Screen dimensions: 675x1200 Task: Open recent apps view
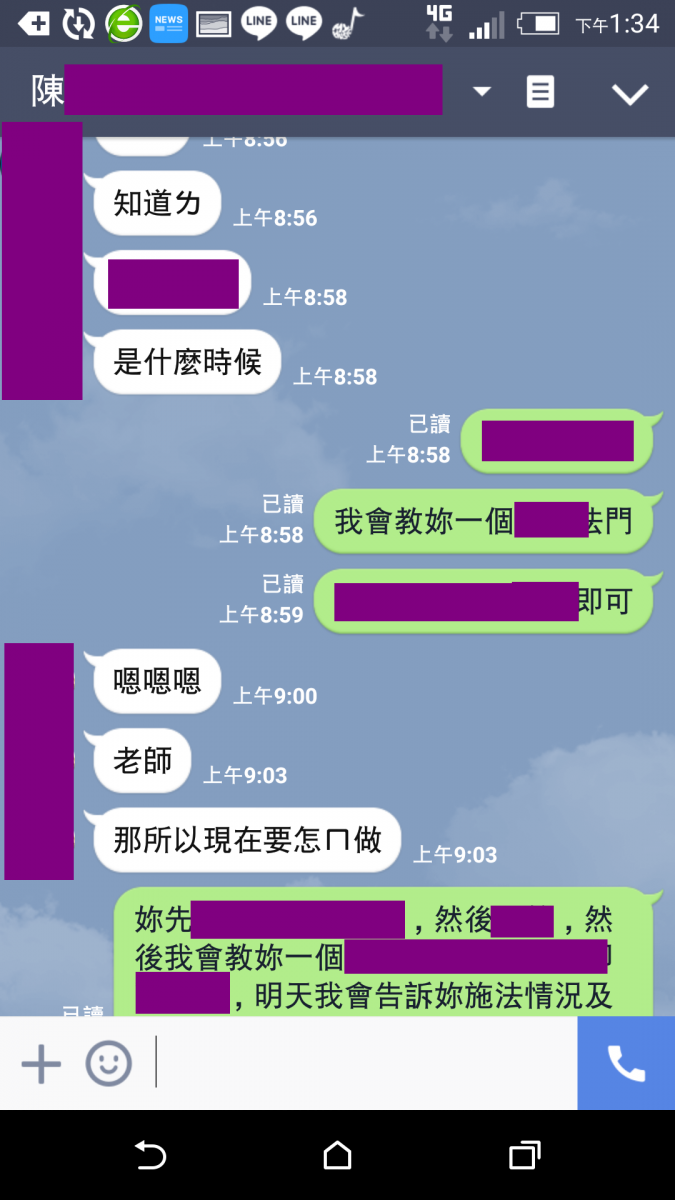[x=524, y=1156]
